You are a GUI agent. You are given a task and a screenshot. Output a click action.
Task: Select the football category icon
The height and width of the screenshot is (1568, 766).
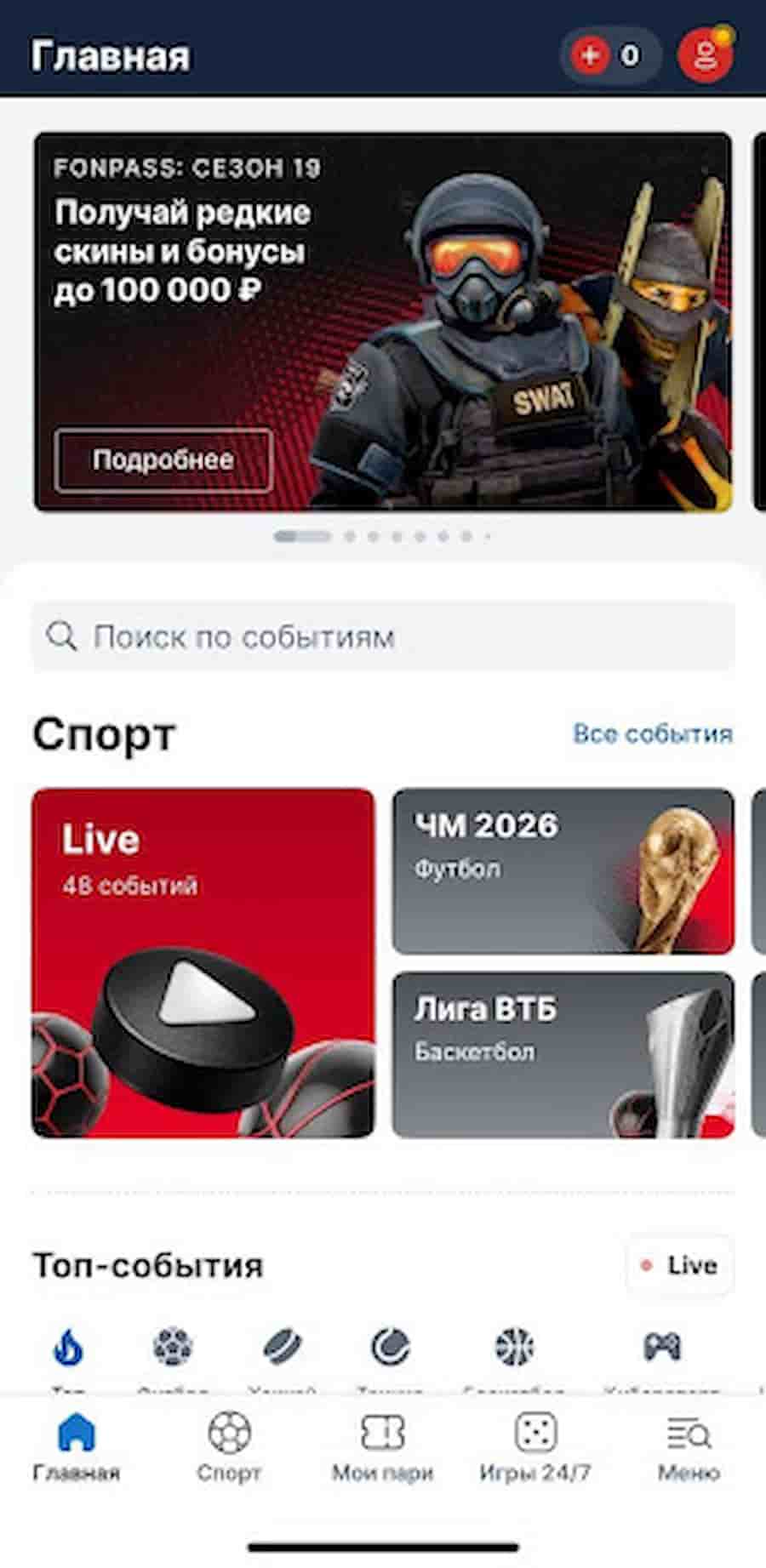173,1347
